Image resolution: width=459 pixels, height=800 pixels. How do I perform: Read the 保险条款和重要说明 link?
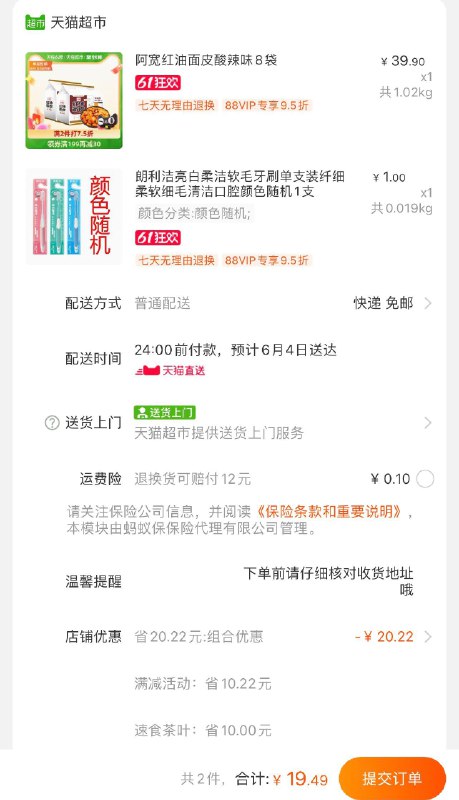329,511
